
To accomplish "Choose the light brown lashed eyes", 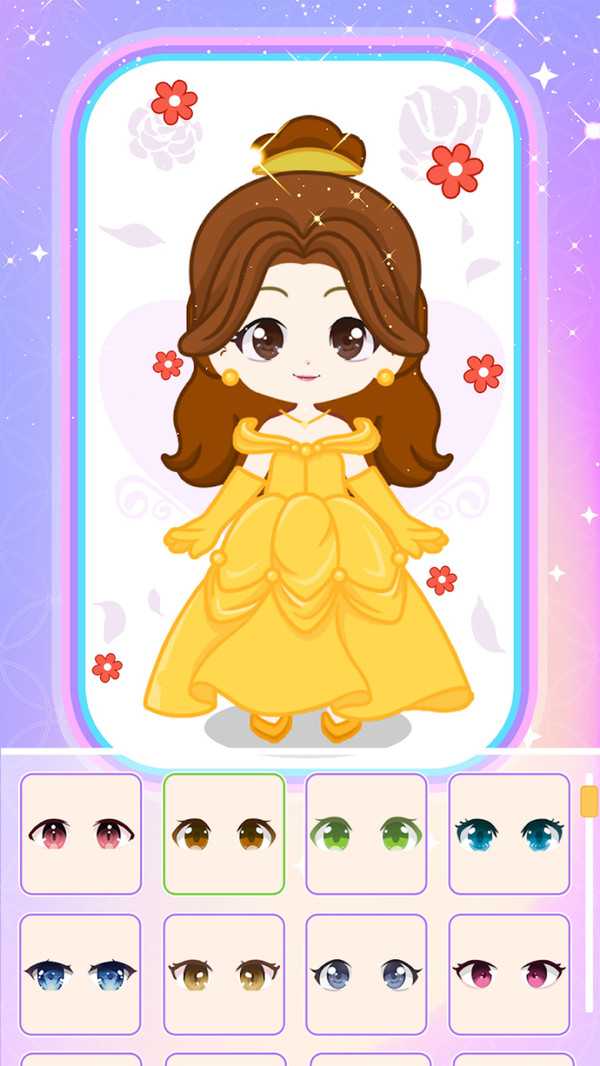I will click(224, 974).
